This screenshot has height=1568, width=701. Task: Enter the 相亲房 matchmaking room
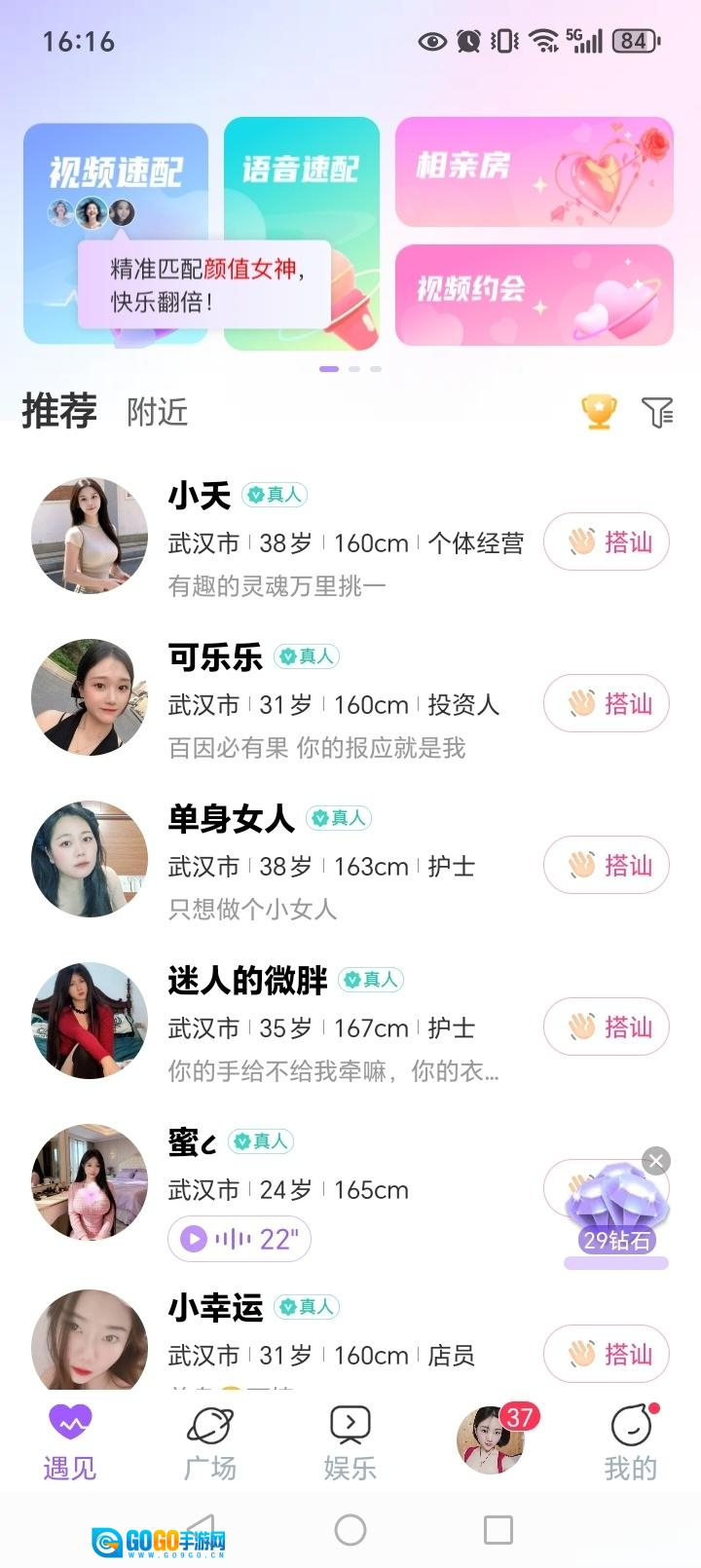pos(534,171)
